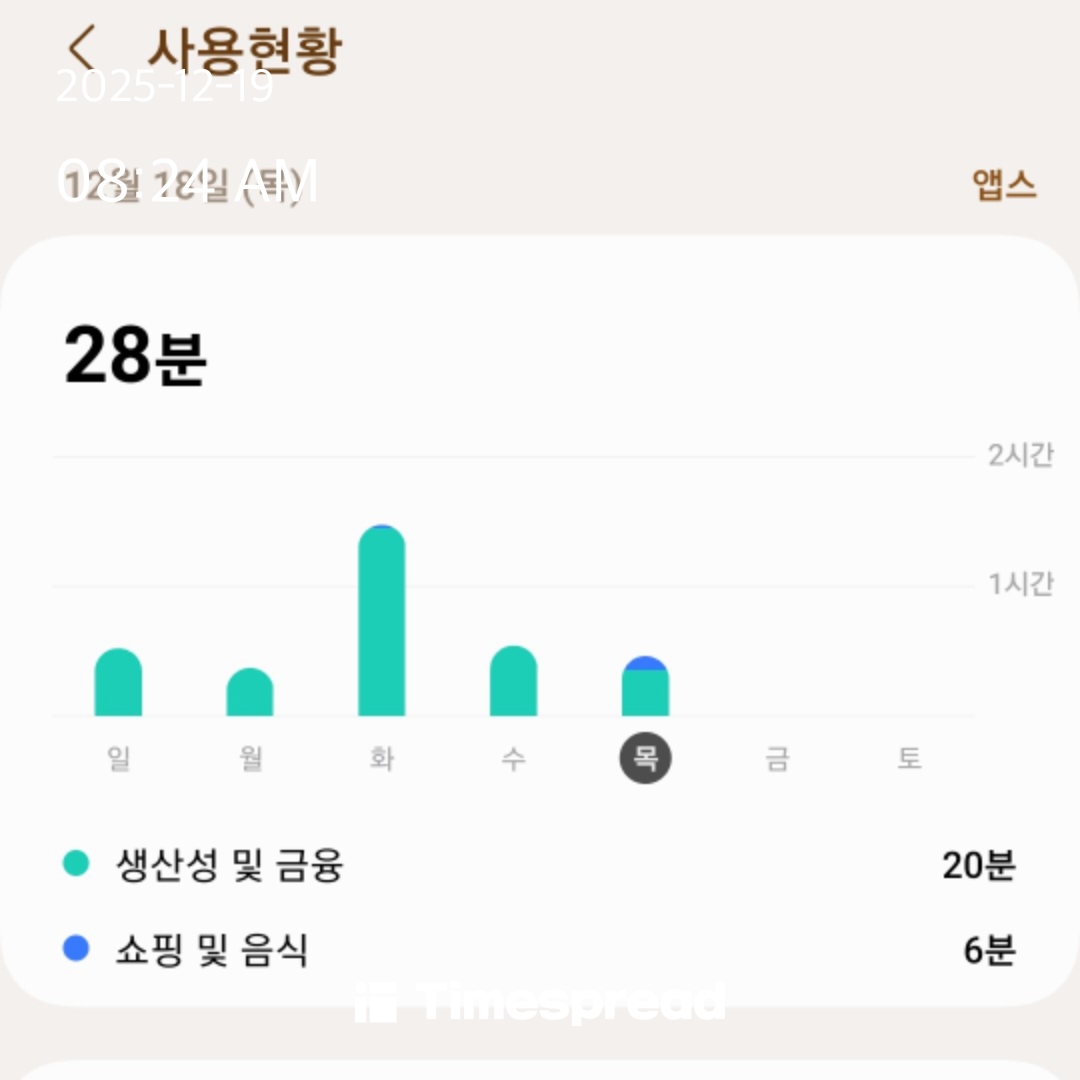Viewport: 1080px width, 1080px height.
Task: Select 금 day in the chart
Action: 777,758
